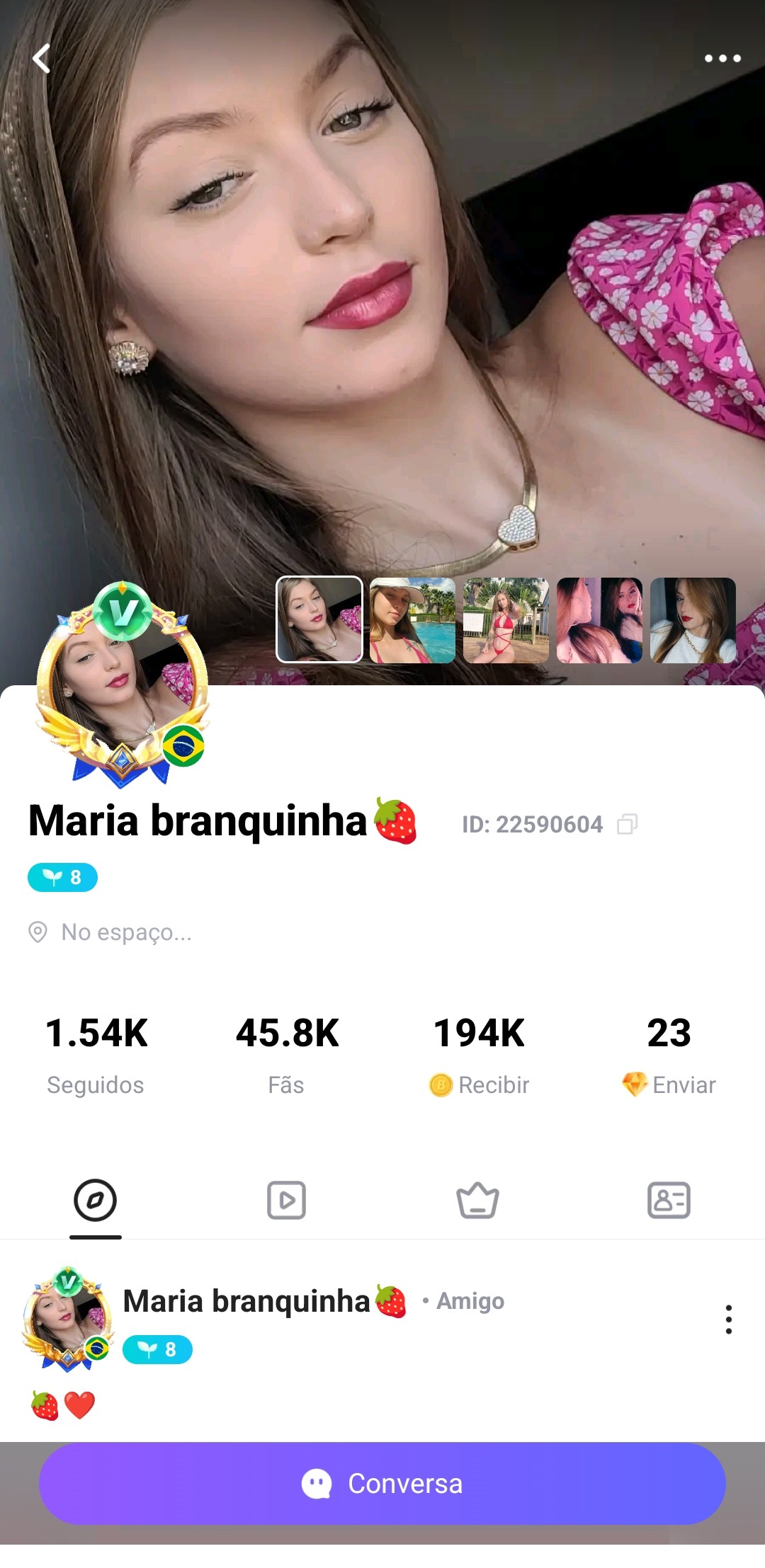The image size is (765, 1568).
Task: Open the Seguidos list
Action: point(96,1054)
